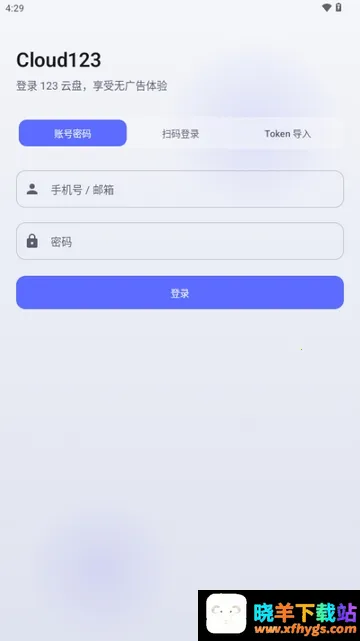Switch to the 扫码登录 tab
360x641 pixels.
coord(180,133)
